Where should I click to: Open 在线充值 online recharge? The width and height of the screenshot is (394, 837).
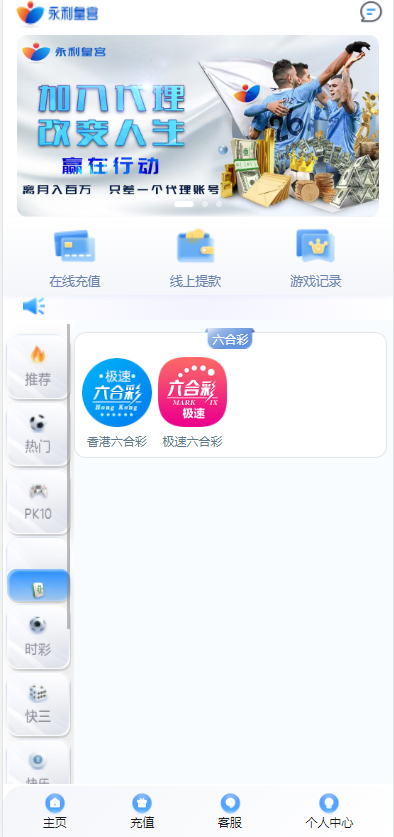tap(75, 259)
